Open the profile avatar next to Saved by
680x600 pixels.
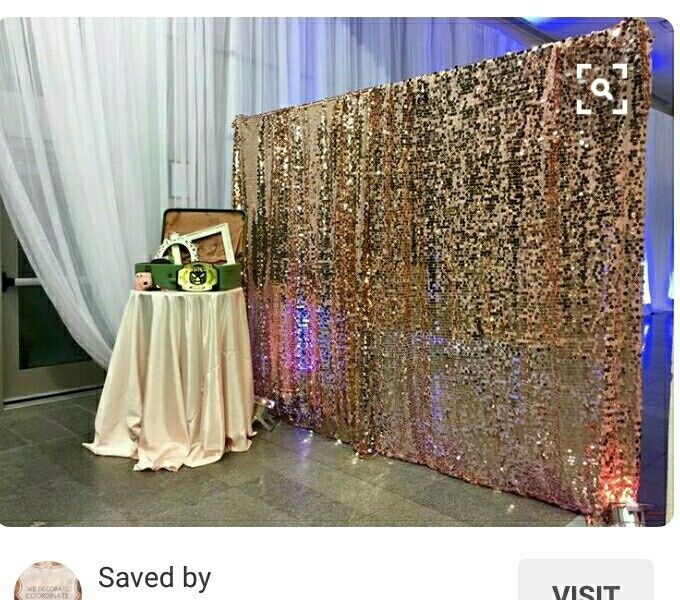pyautogui.click(x=47, y=583)
